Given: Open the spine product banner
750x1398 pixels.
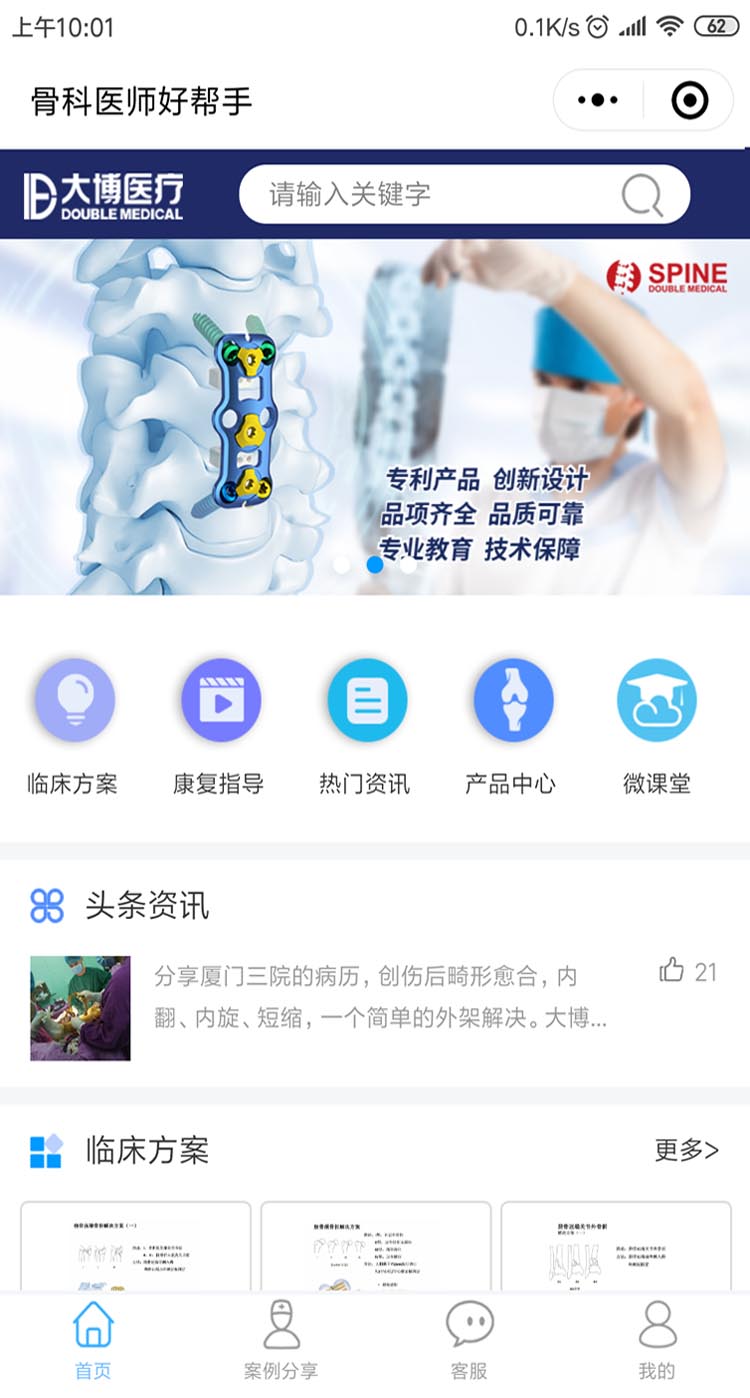Looking at the screenshot, I should (375, 415).
